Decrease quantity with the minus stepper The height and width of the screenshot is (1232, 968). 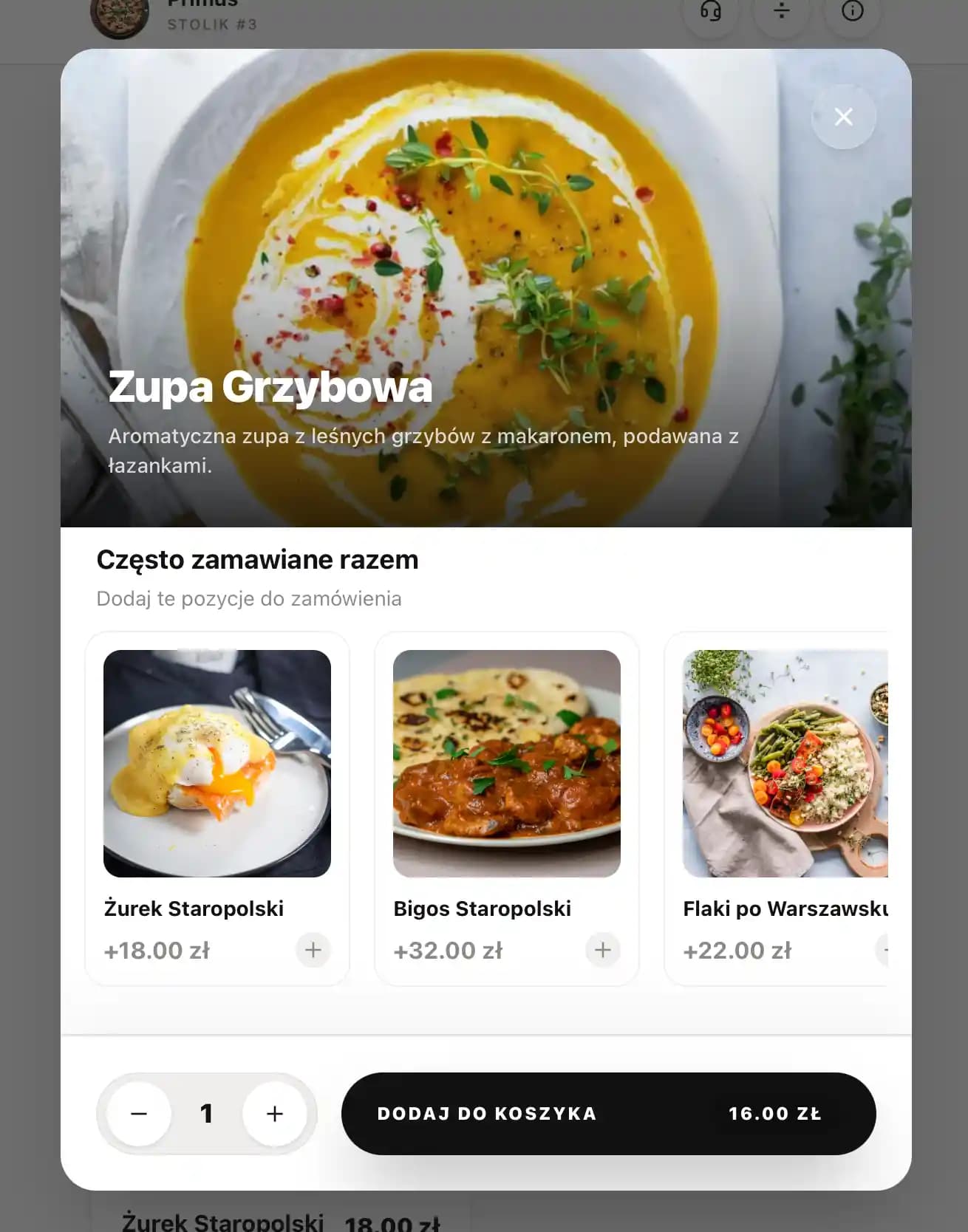[x=139, y=1113]
